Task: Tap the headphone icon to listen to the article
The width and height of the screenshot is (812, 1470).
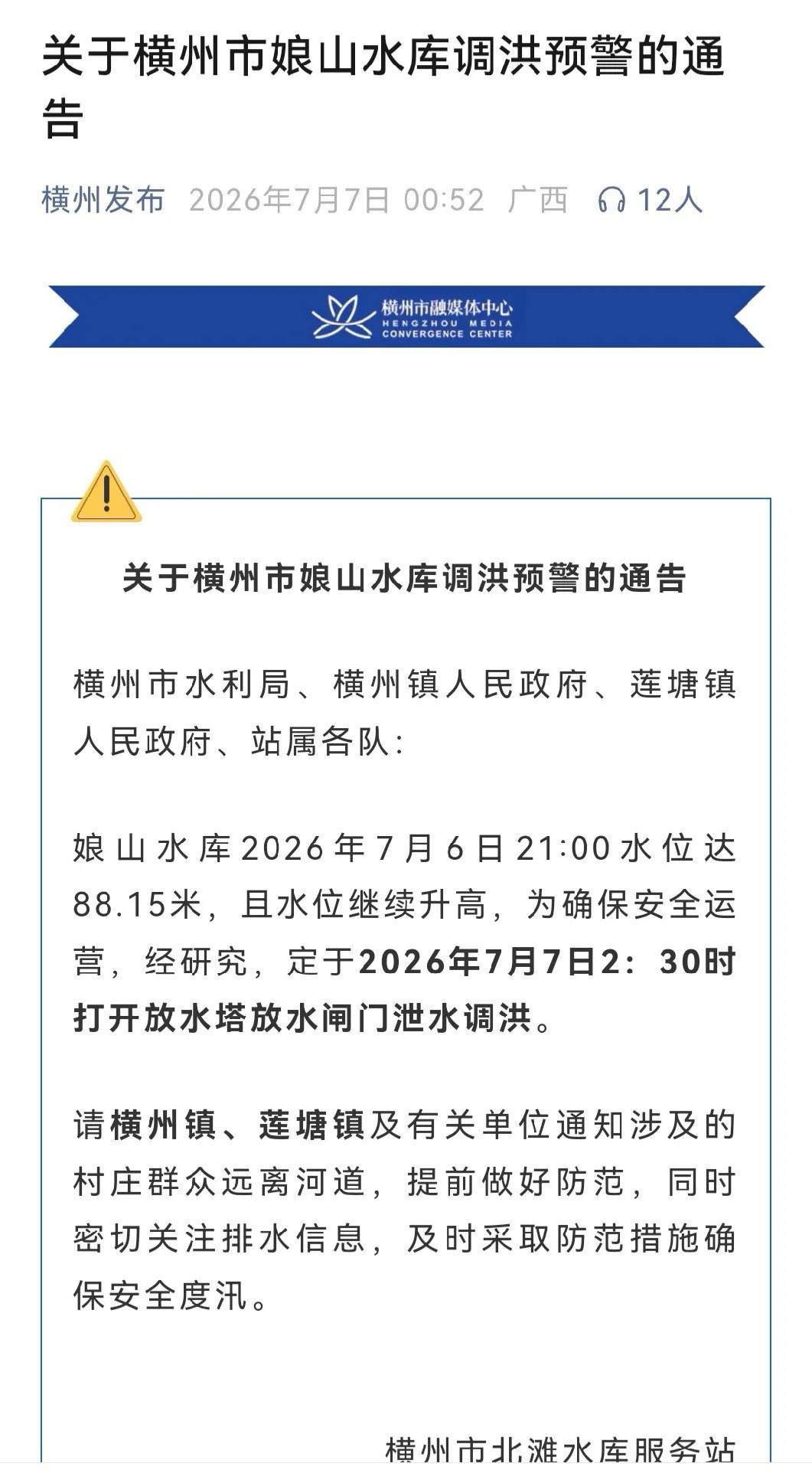Action: (x=611, y=200)
